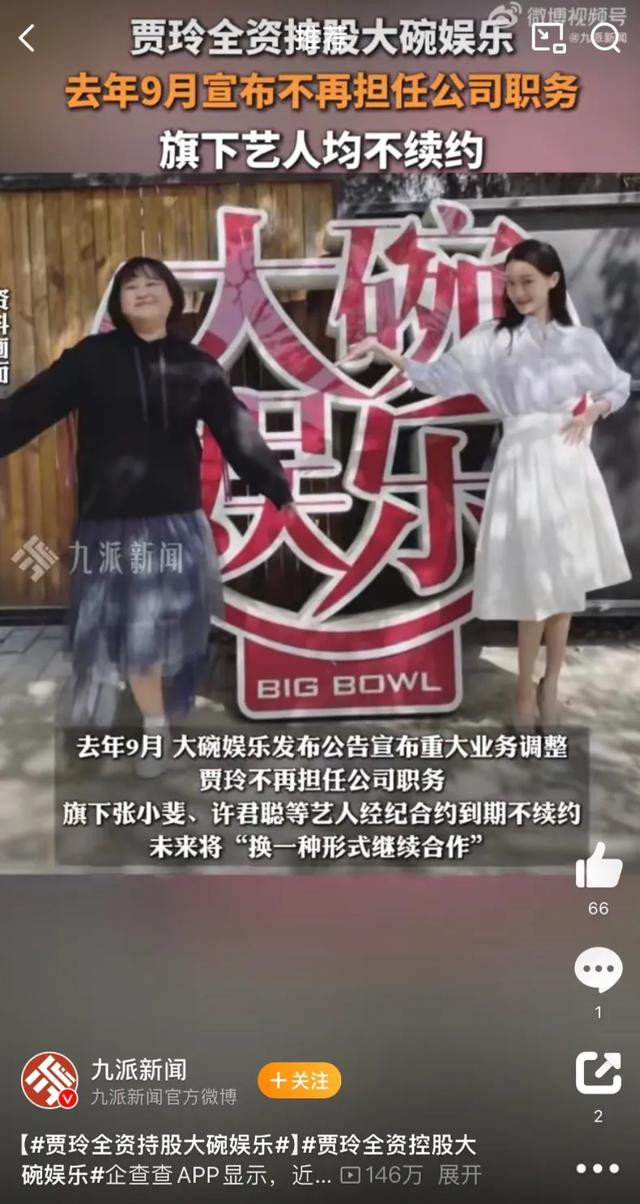Open the comments bubble icon
640x1204 pixels.
[x=598, y=972]
